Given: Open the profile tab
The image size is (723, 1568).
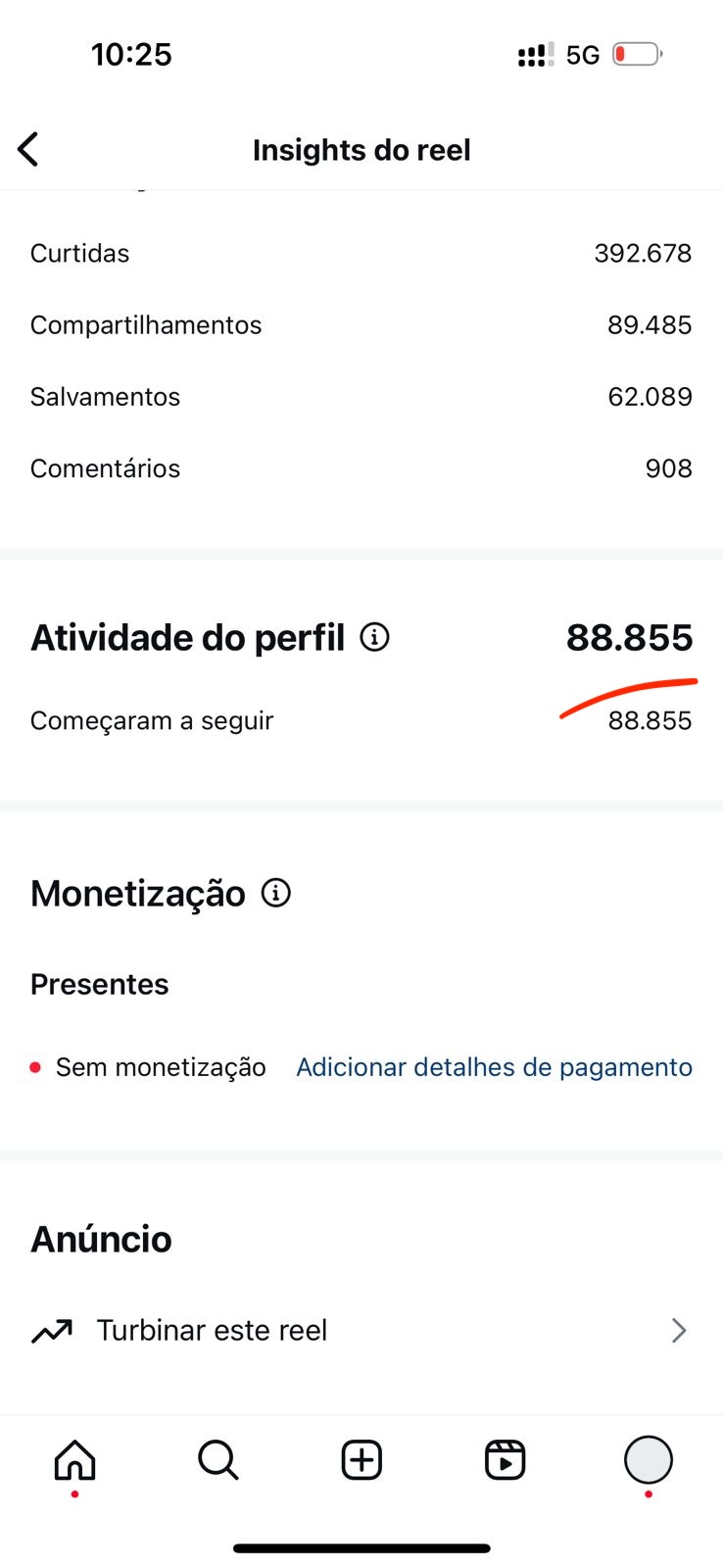Looking at the screenshot, I should (648, 1460).
